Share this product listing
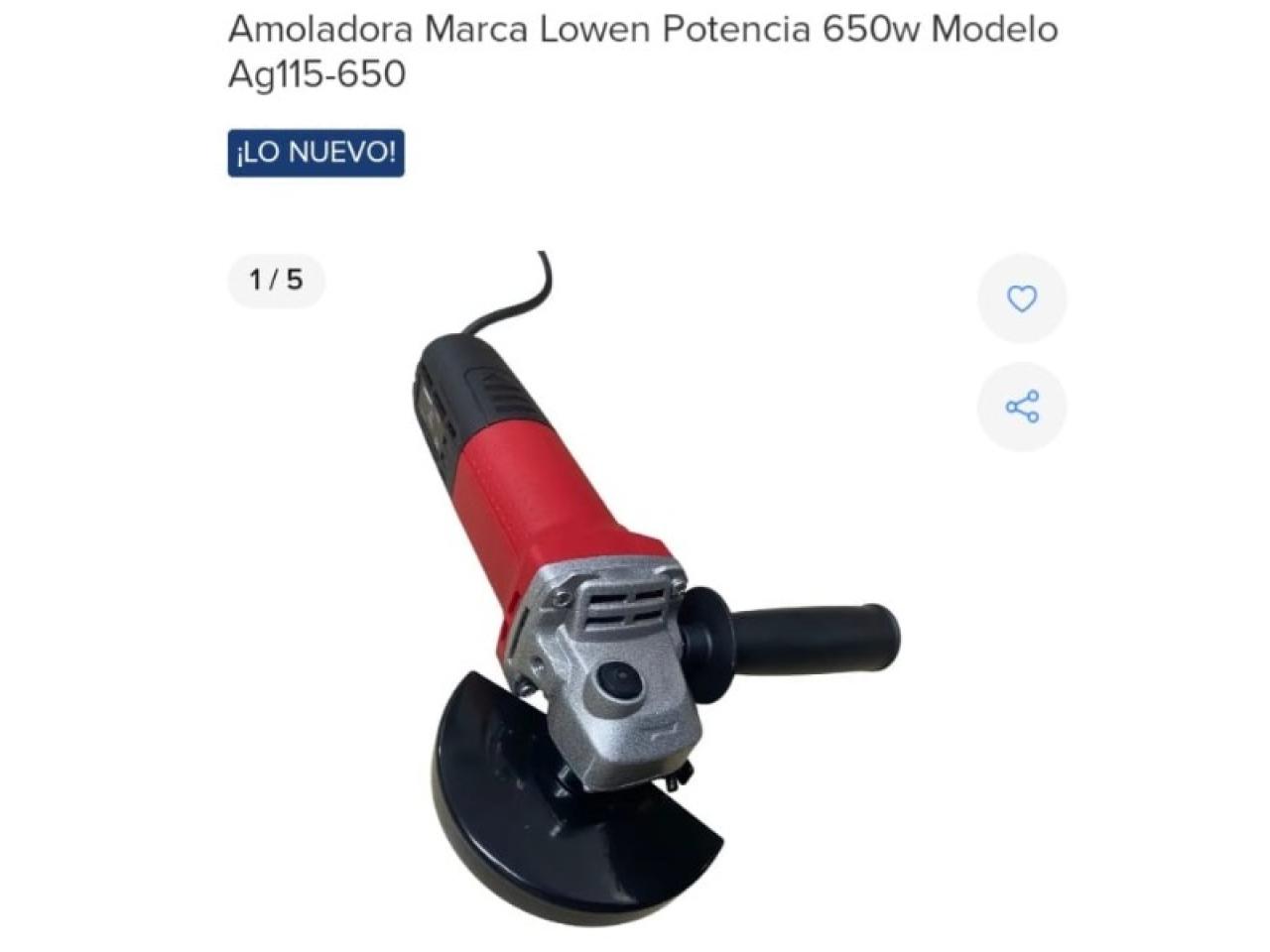The height and width of the screenshot is (952, 1270). (1021, 407)
